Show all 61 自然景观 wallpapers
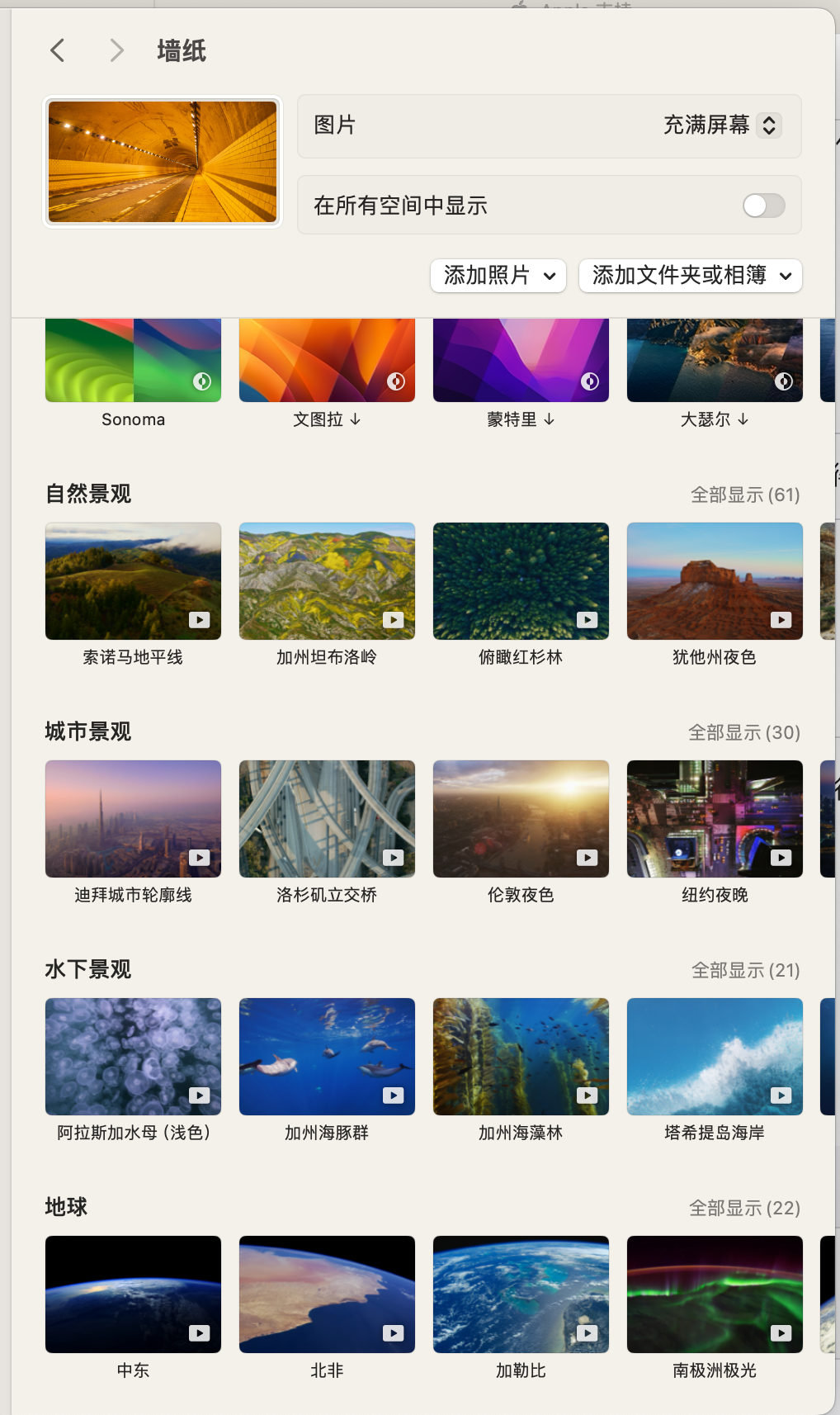The height and width of the screenshot is (1415, 840). 745,495
